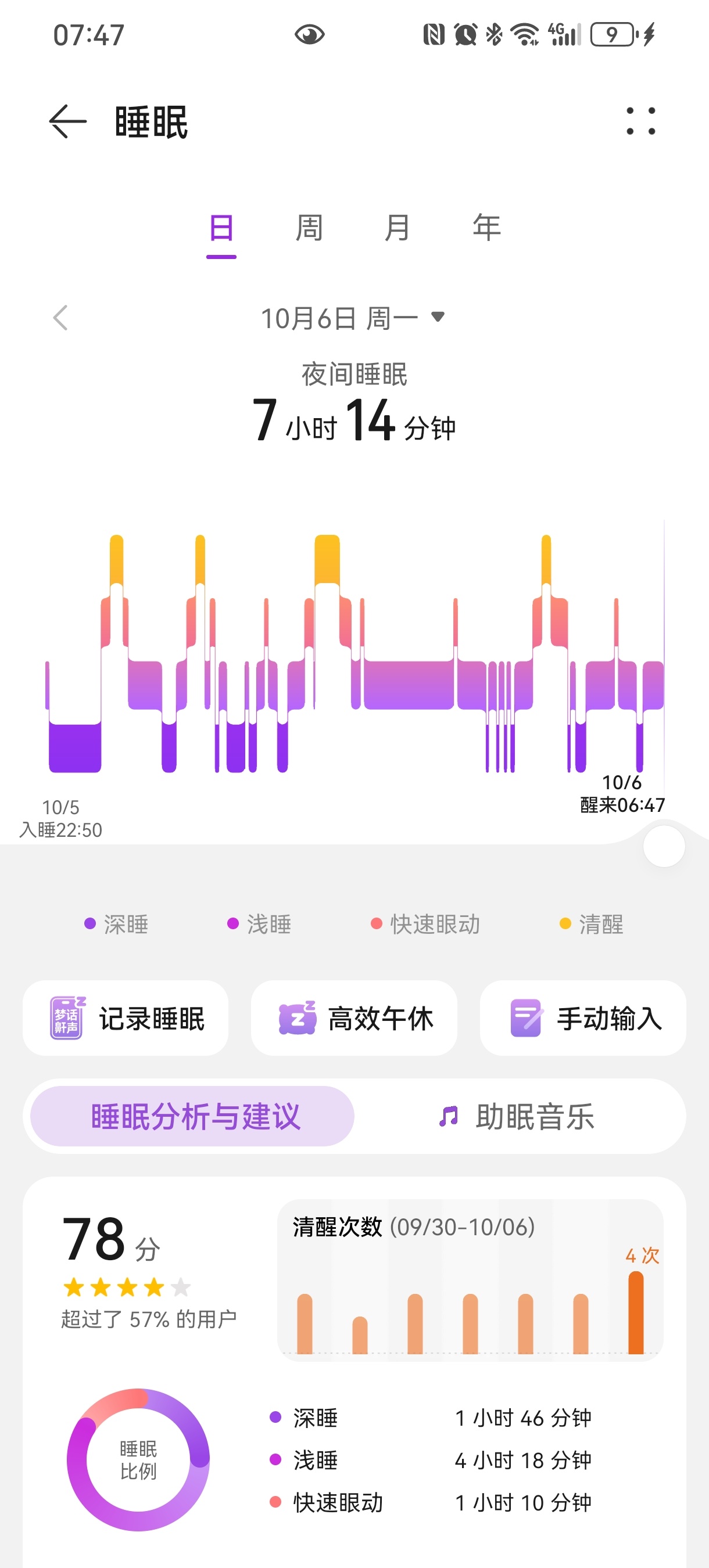Open the four-dot more menu
709x1568 pixels.
[x=641, y=121]
